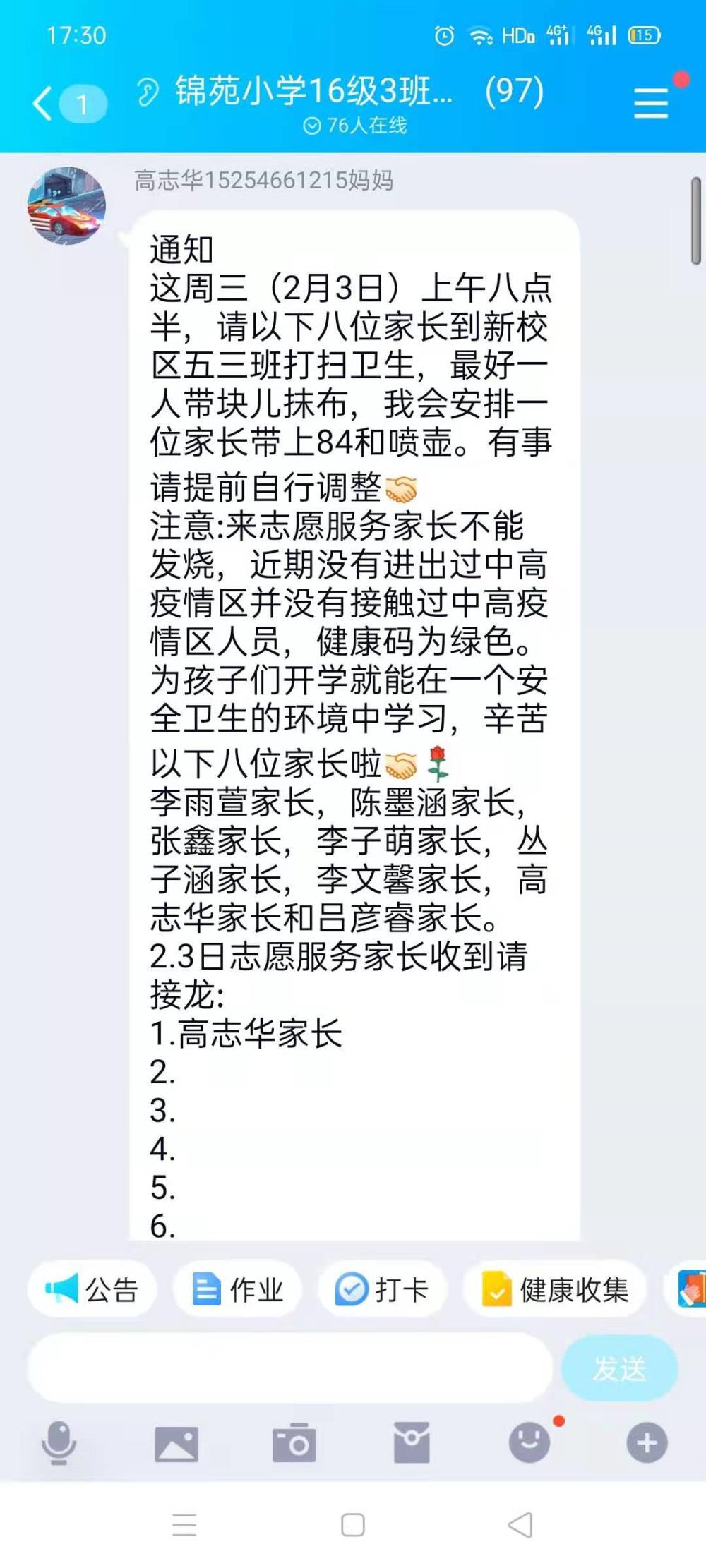Open the group menu icon

[x=651, y=104]
